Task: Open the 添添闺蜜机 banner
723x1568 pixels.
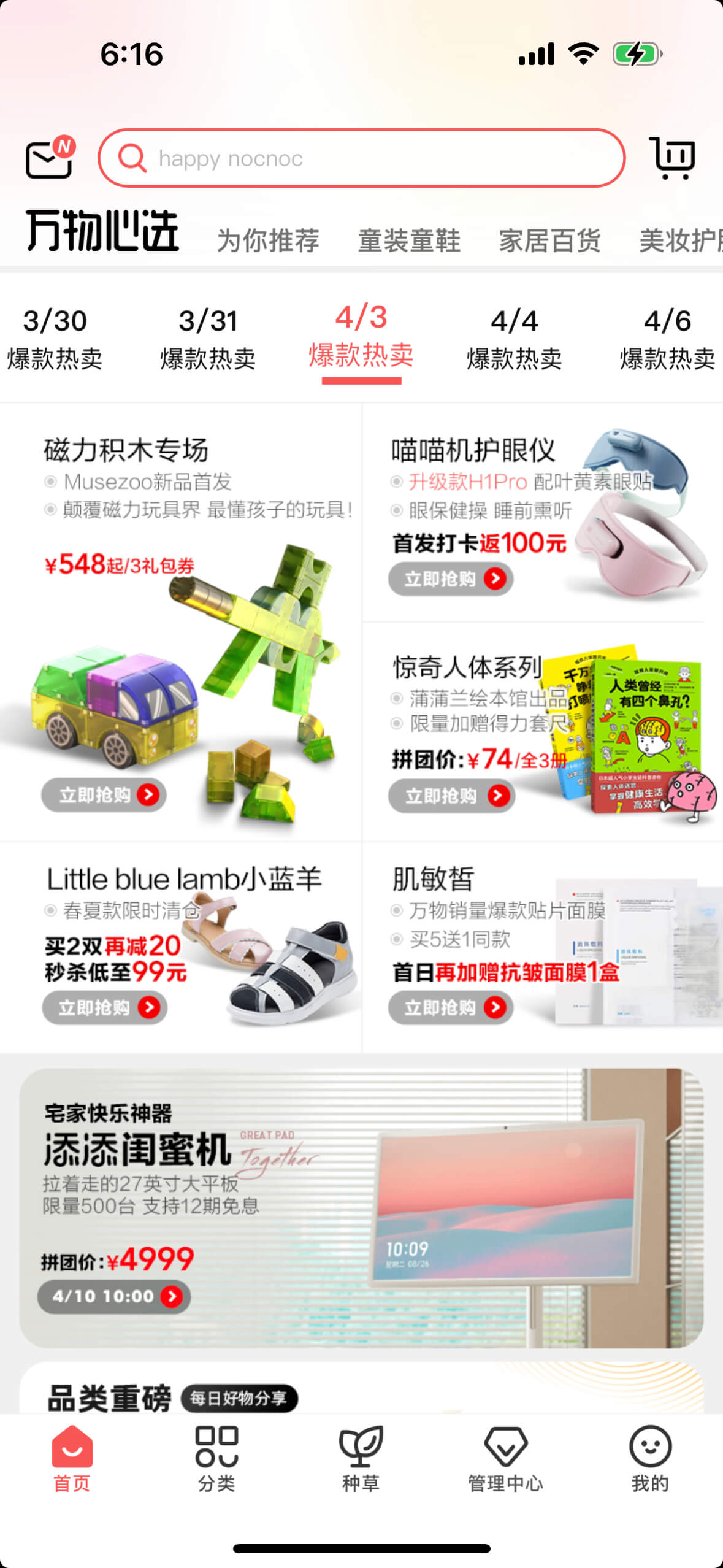Action: [361, 1207]
